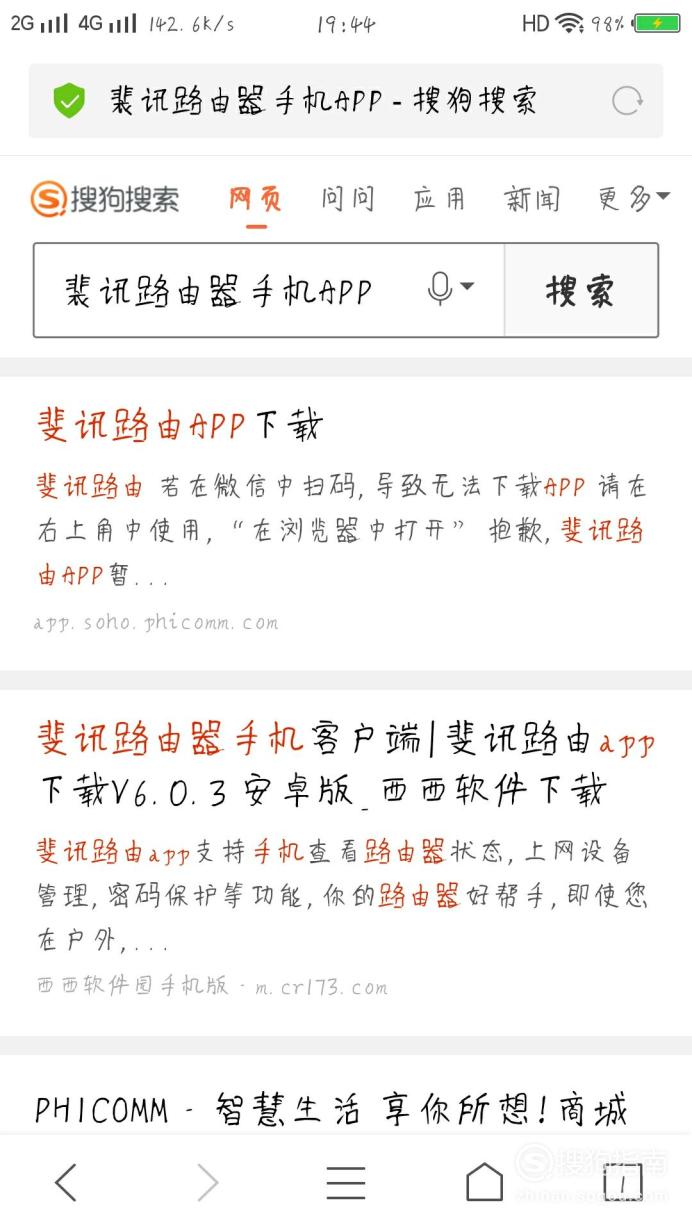Open the PHICOMM 智慧生活 商城 result

(x=332, y=1110)
